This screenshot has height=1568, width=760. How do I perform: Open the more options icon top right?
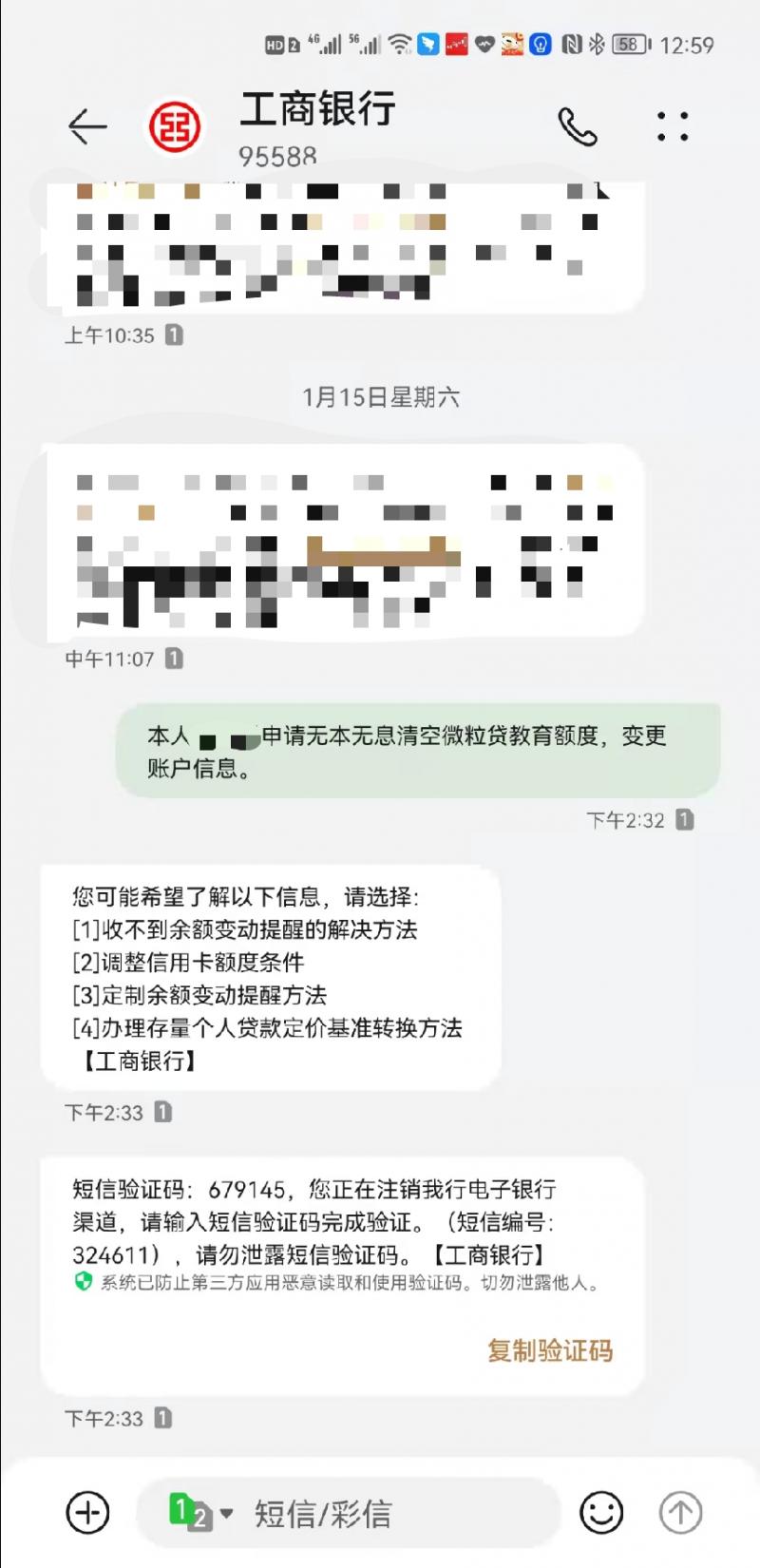(673, 126)
